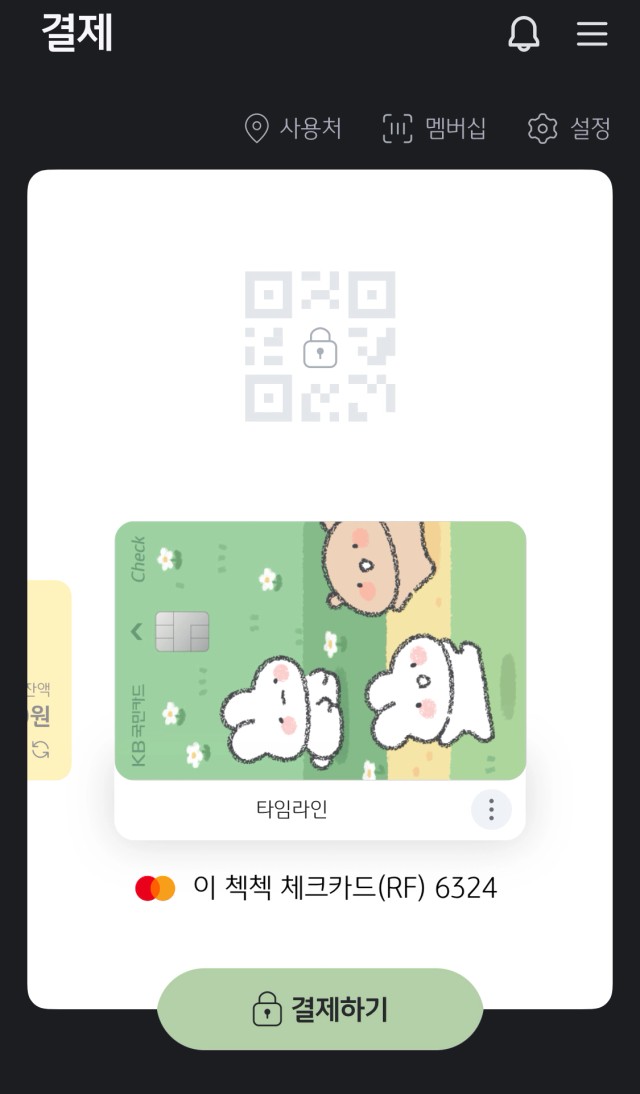This screenshot has width=640, height=1094.
Task: Open the card's three-dot options
Action: point(491,809)
